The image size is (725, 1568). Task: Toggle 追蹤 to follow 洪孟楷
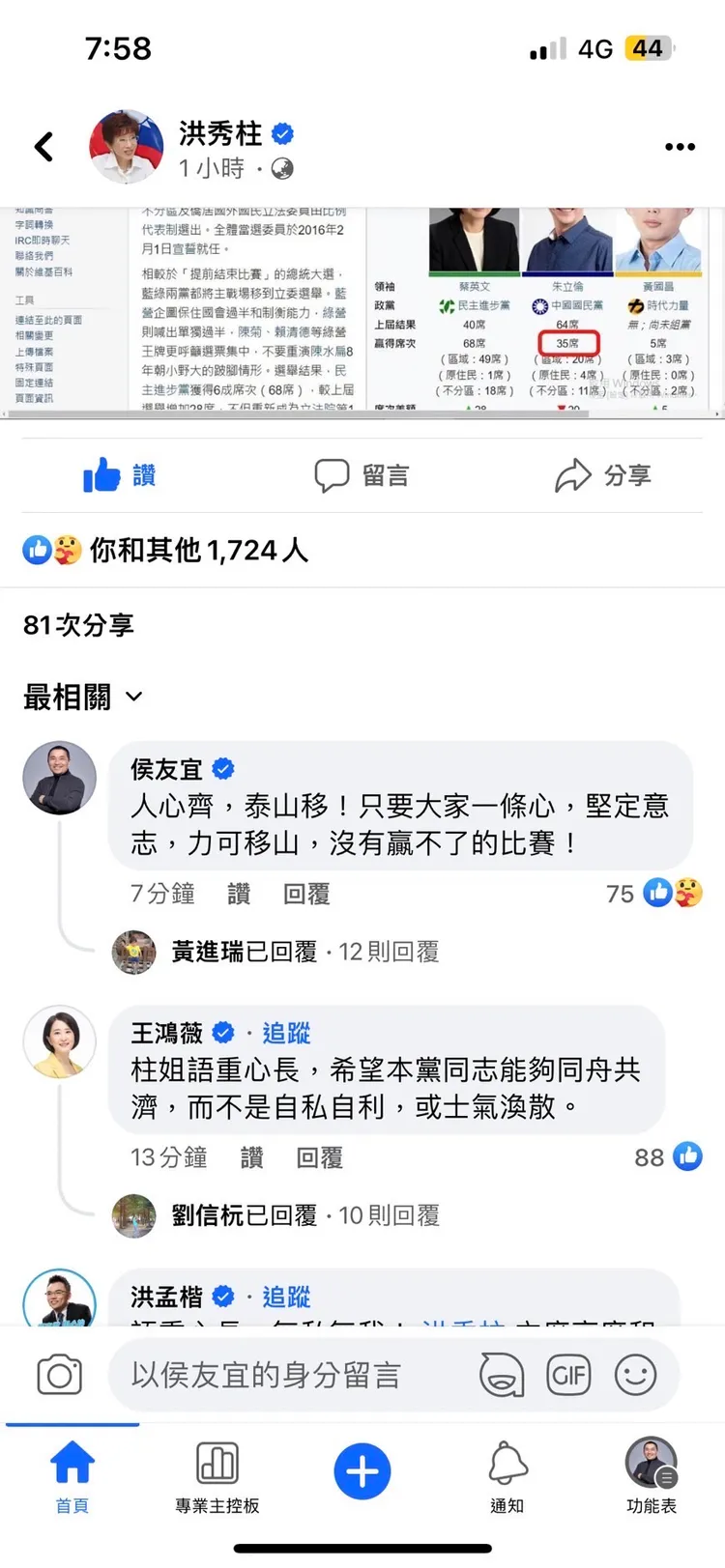[x=287, y=1297]
